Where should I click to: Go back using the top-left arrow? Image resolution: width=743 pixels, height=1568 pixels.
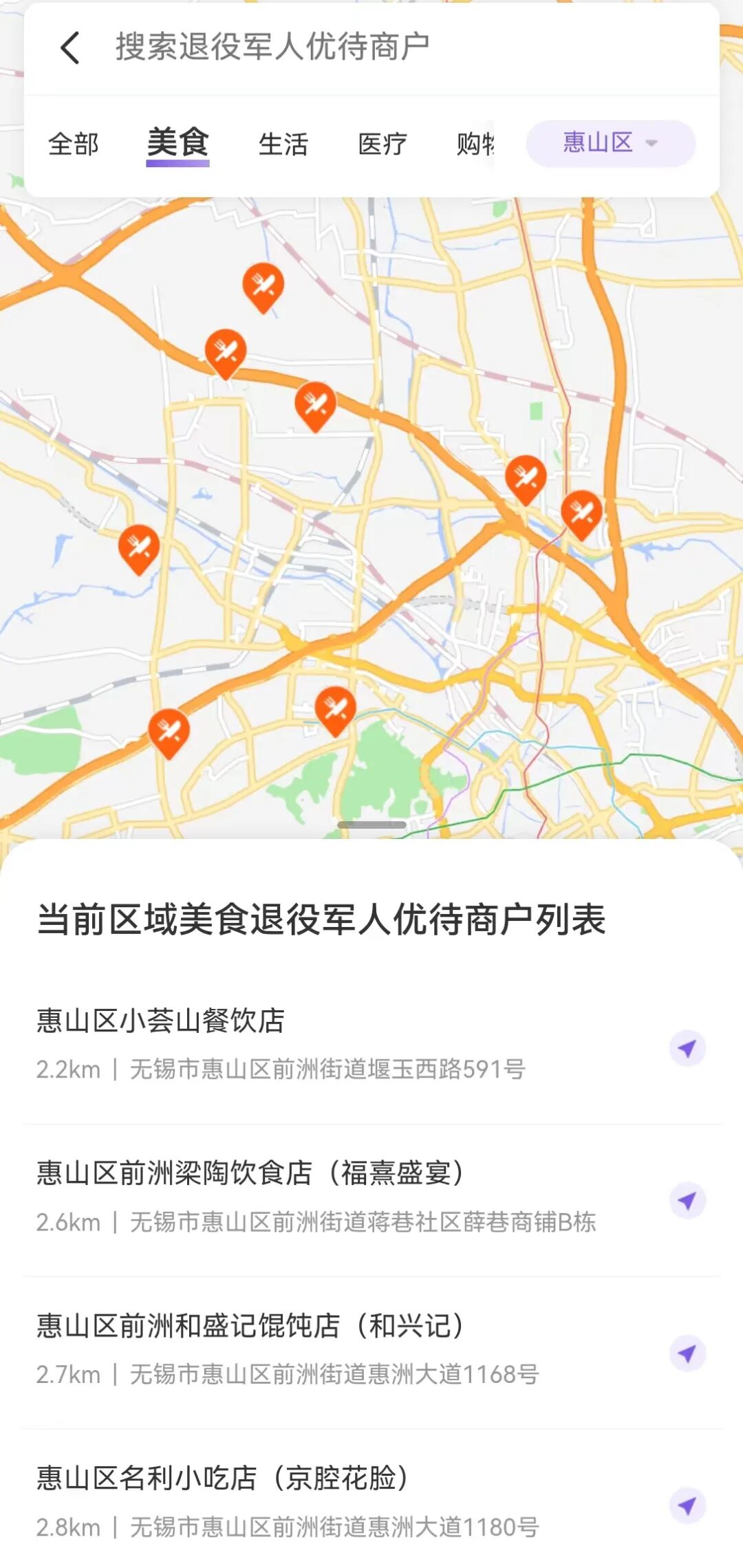[x=70, y=47]
